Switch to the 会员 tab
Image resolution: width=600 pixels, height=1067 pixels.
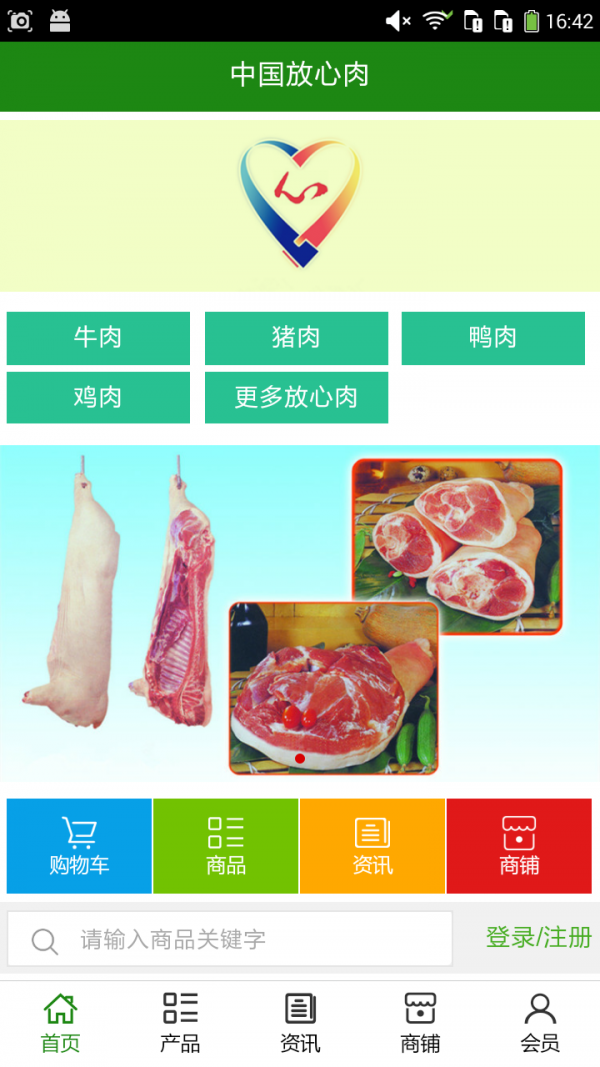pyautogui.click(x=540, y=1023)
